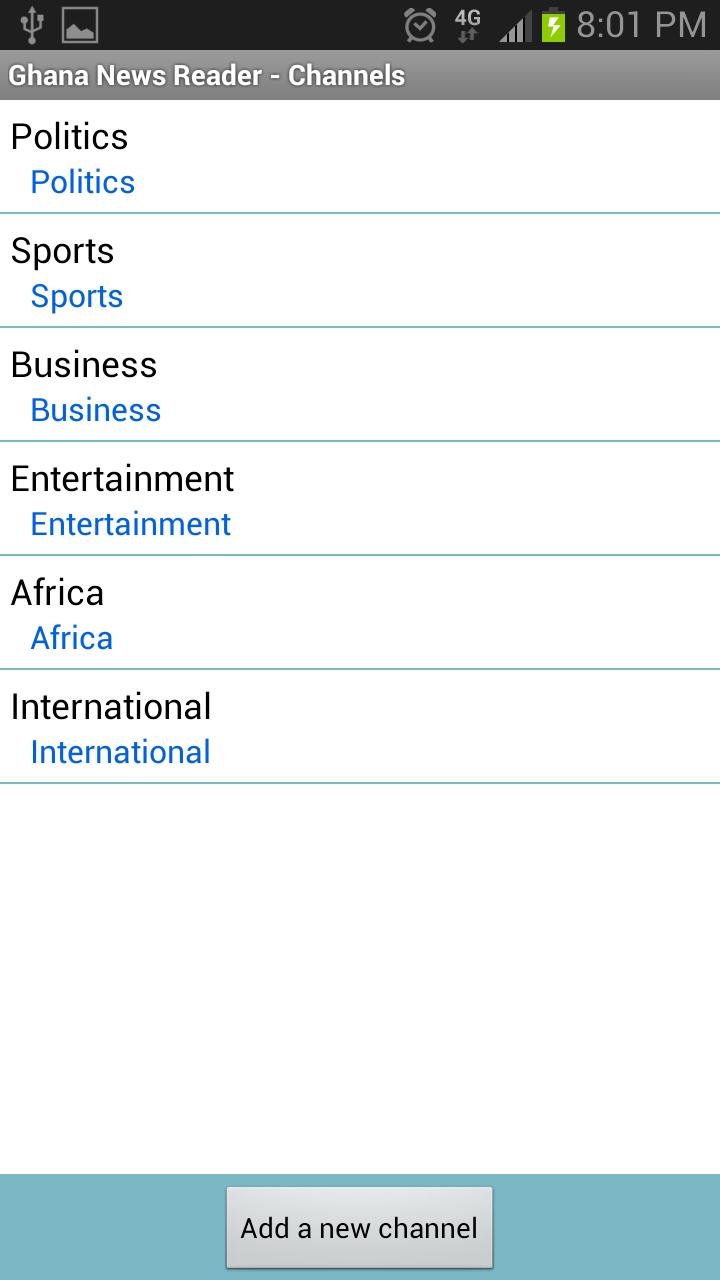Select the Business list entry

click(x=83, y=366)
